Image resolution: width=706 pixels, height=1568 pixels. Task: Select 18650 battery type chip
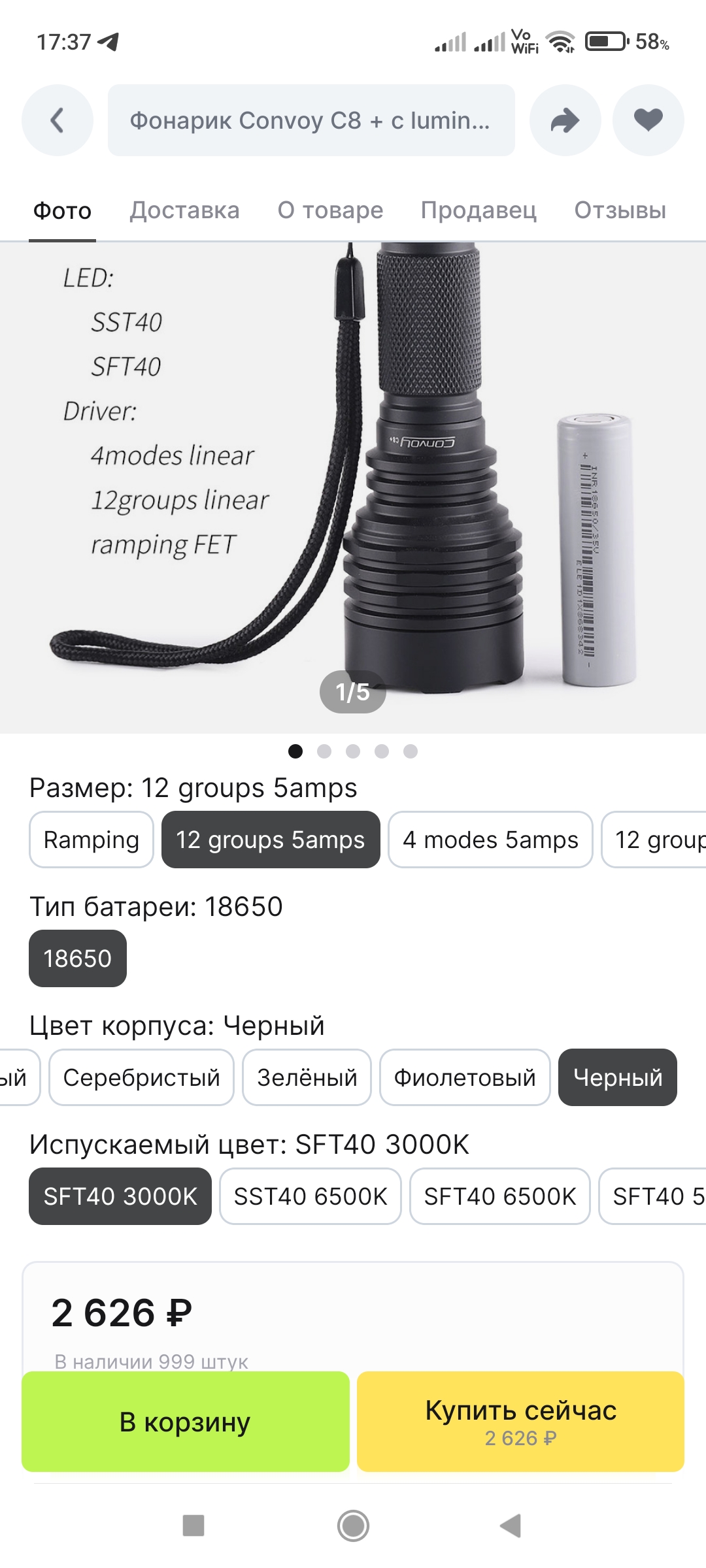pos(78,958)
